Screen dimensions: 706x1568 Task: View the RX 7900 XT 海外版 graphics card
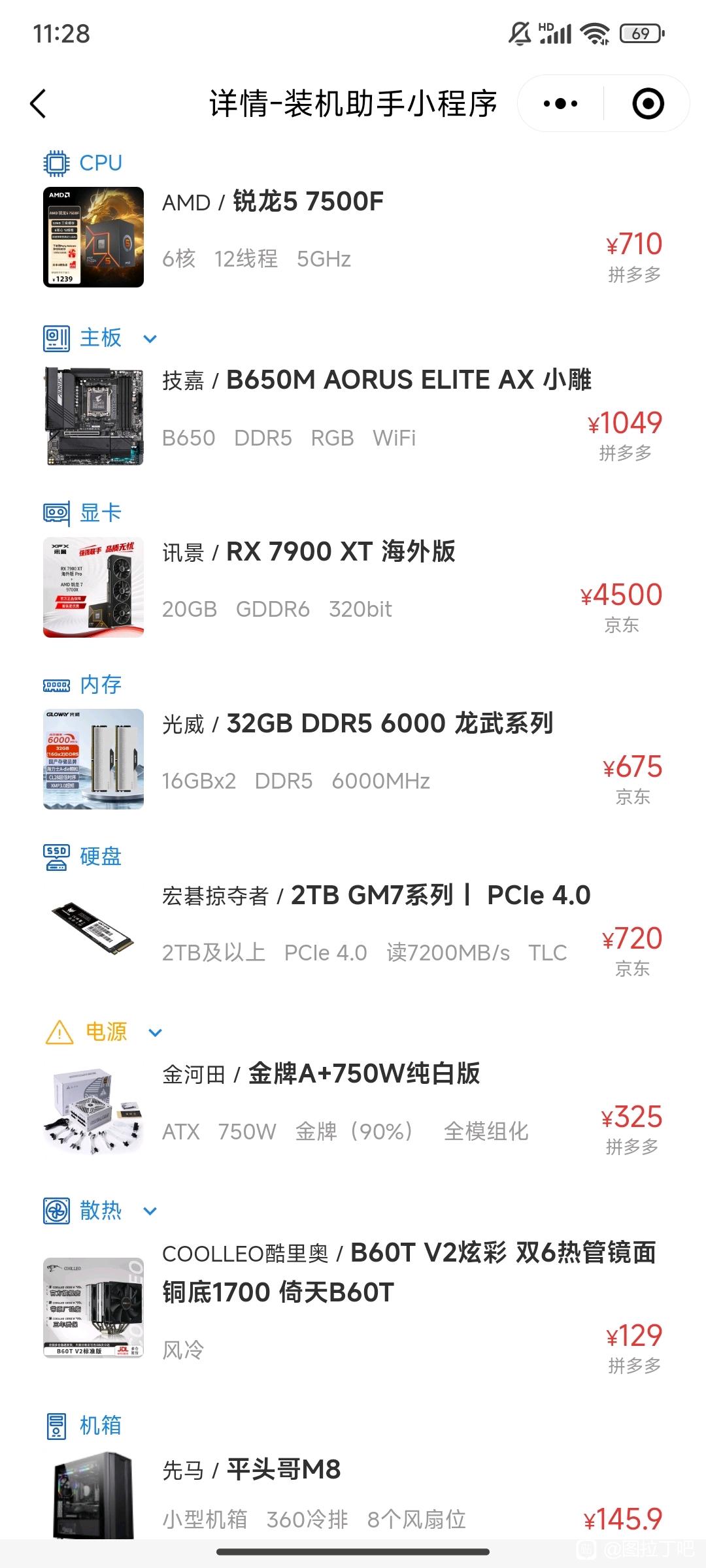click(353, 587)
